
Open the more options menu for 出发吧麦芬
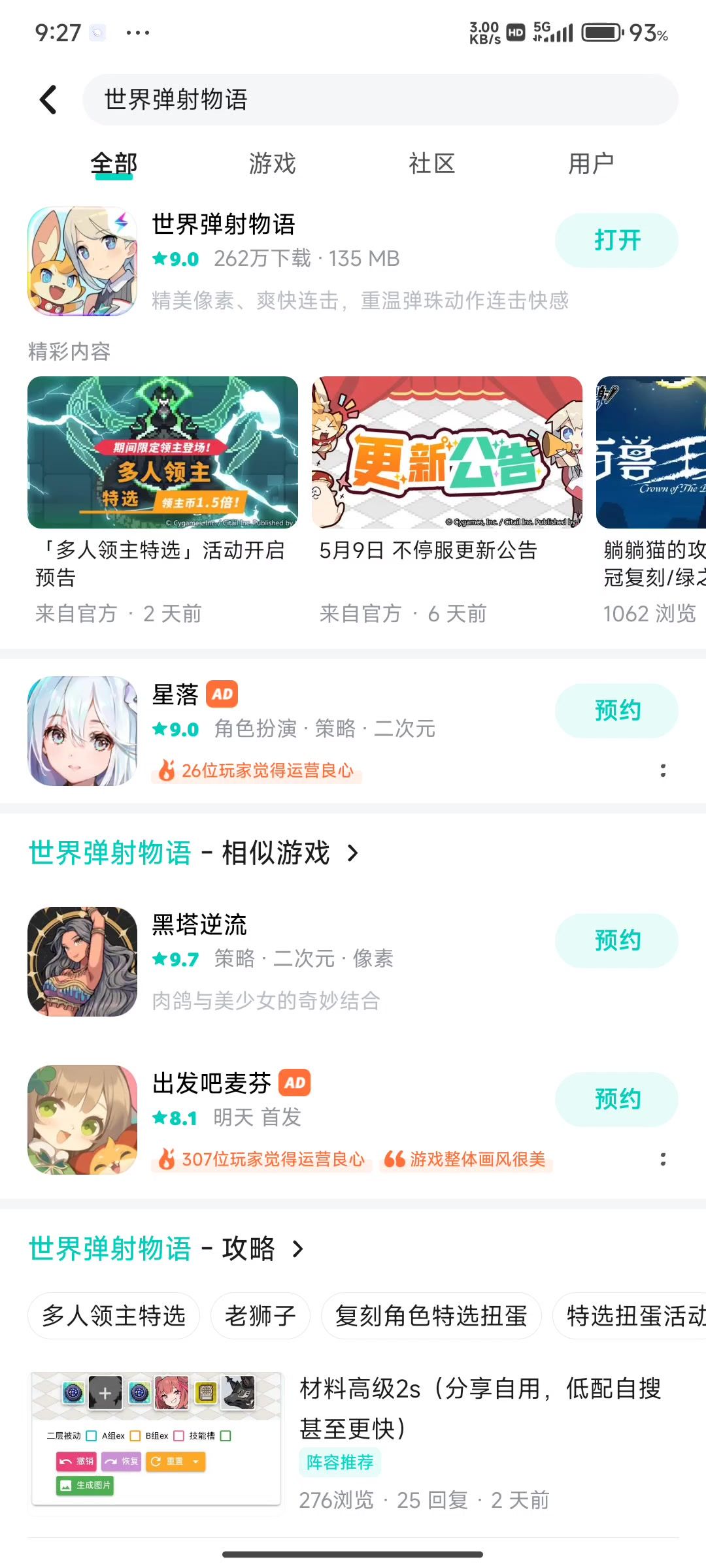pyautogui.click(x=663, y=1159)
